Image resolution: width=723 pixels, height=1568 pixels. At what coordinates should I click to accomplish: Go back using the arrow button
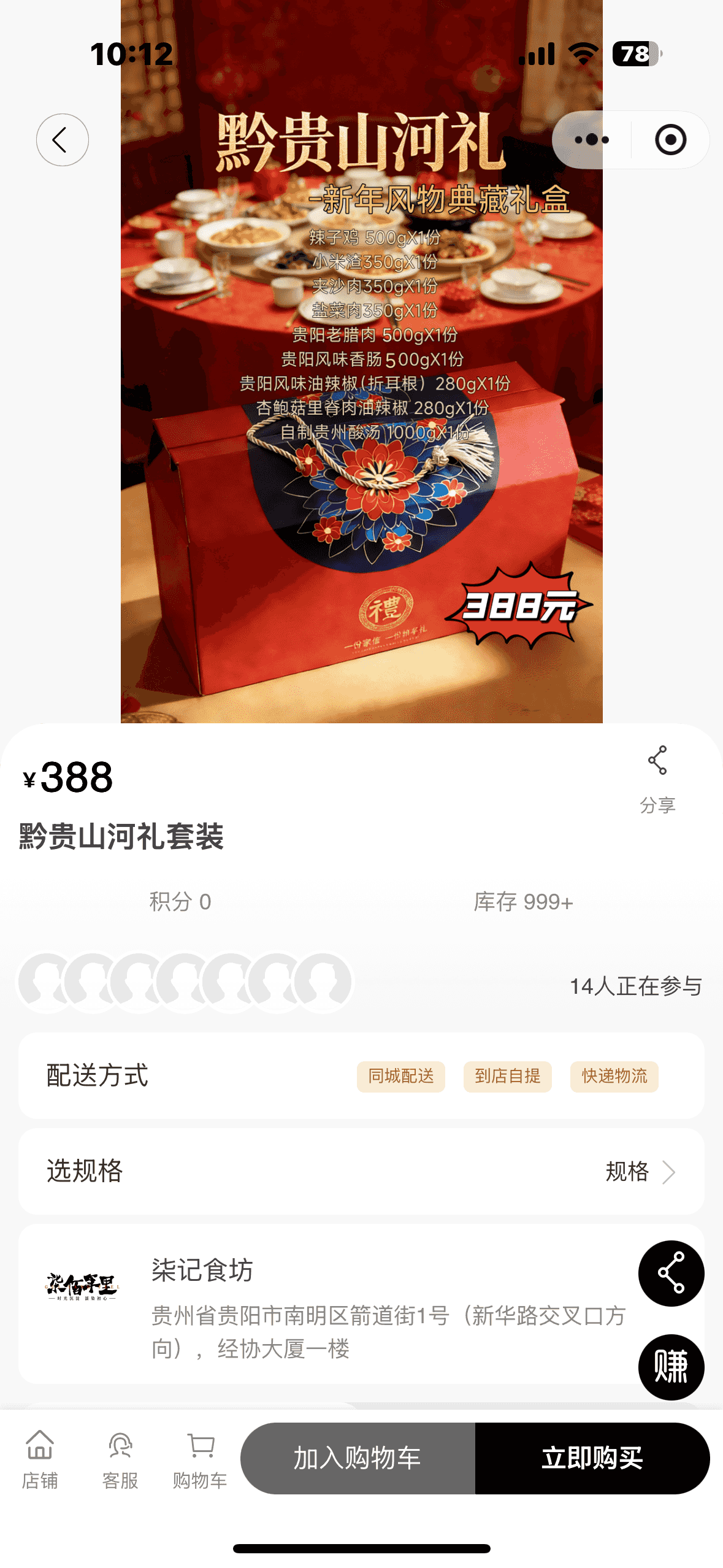pyautogui.click(x=62, y=140)
